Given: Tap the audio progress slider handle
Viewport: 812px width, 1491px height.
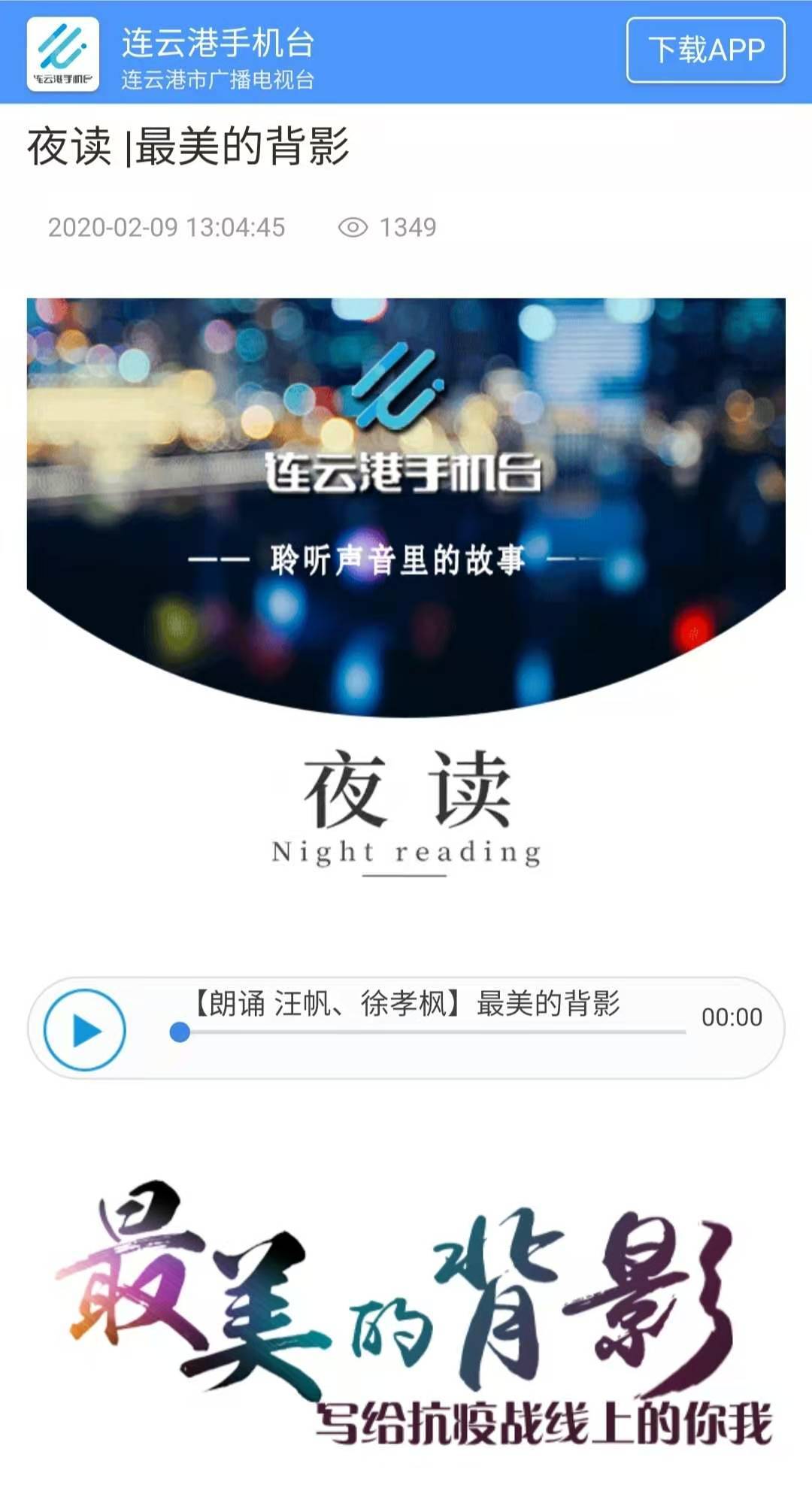Looking at the screenshot, I should click(x=180, y=1032).
